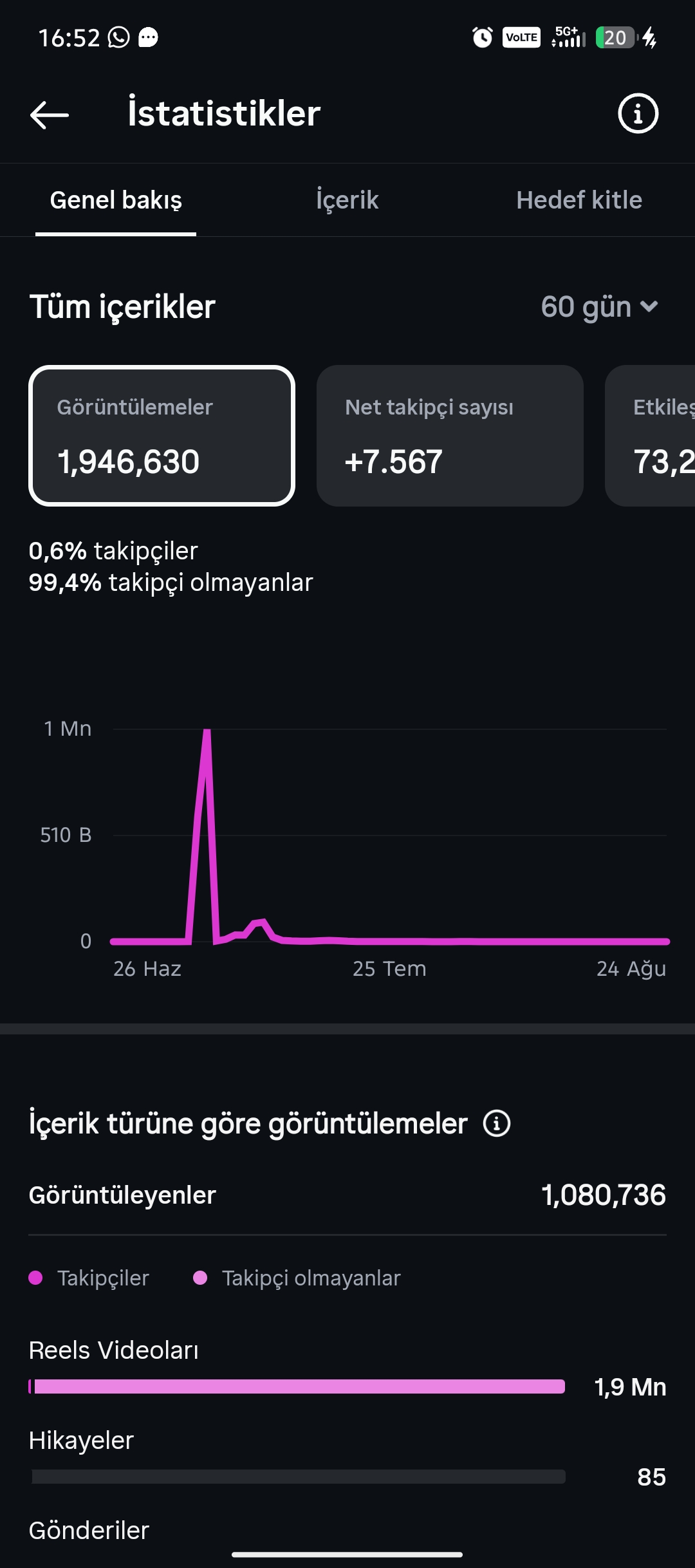695x1568 pixels.
Task: Go back using the arrow icon
Action: [50, 115]
